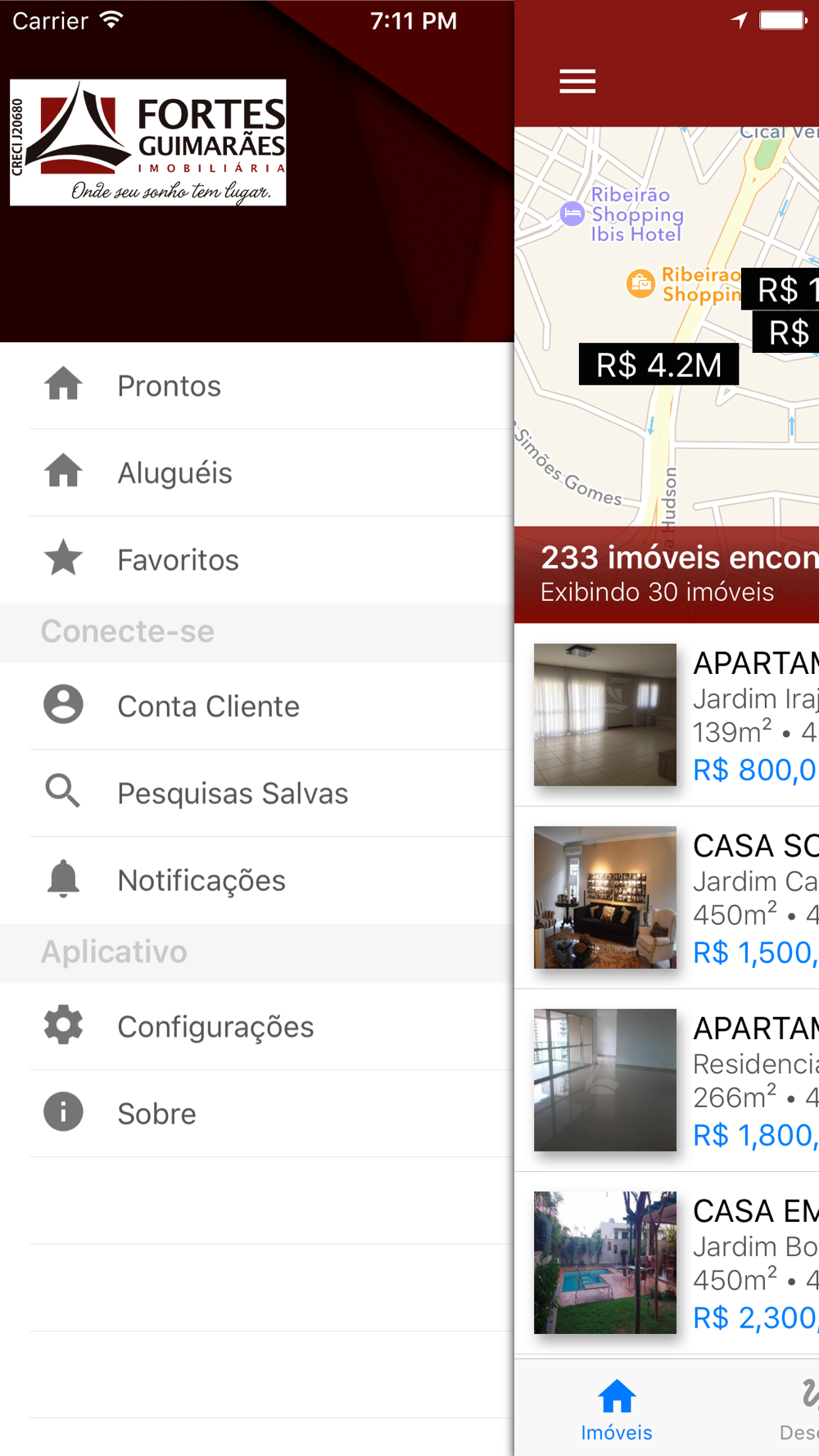Open Configurações
Image resolution: width=819 pixels, height=1456 pixels.
257,1026
